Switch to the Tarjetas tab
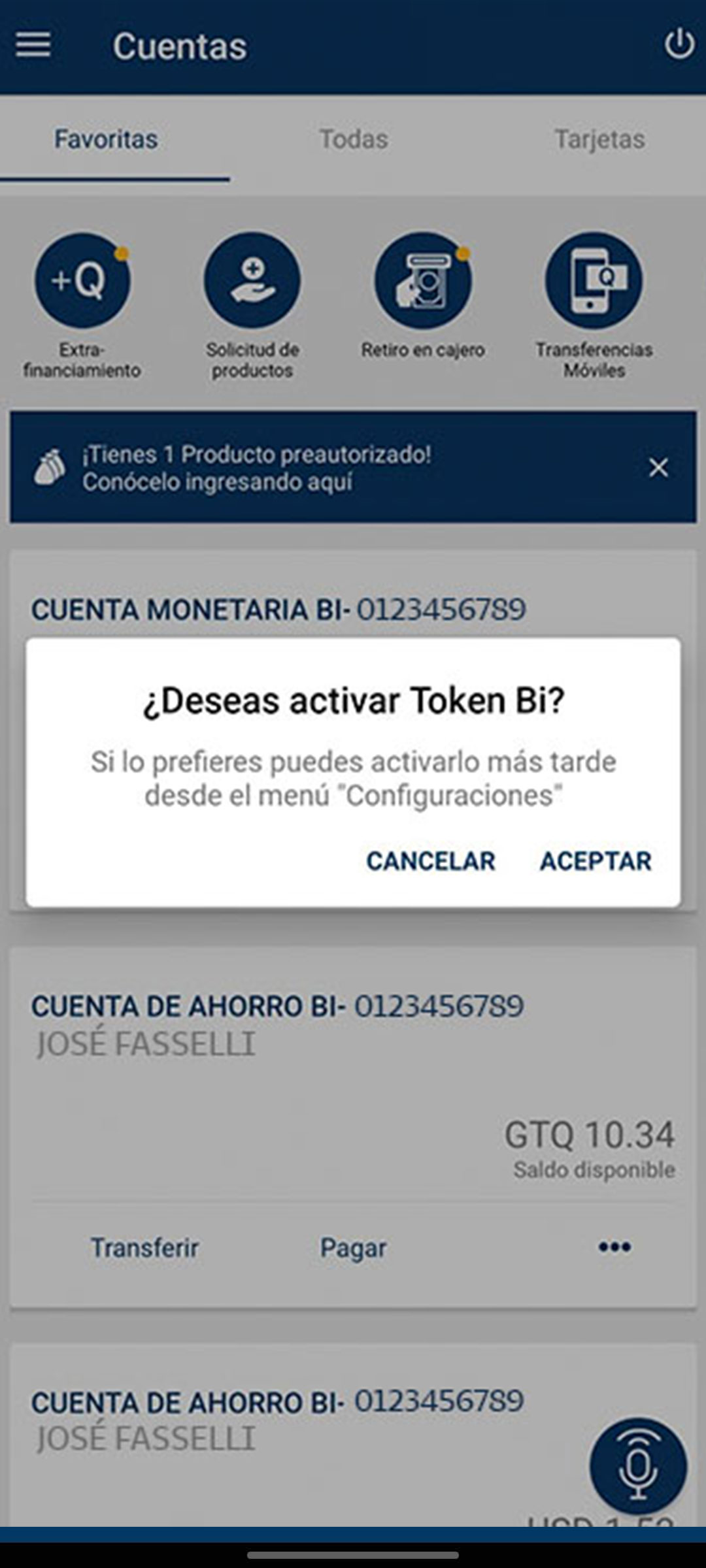Image resolution: width=706 pixels, height=1568 pixels. [599, 139]
